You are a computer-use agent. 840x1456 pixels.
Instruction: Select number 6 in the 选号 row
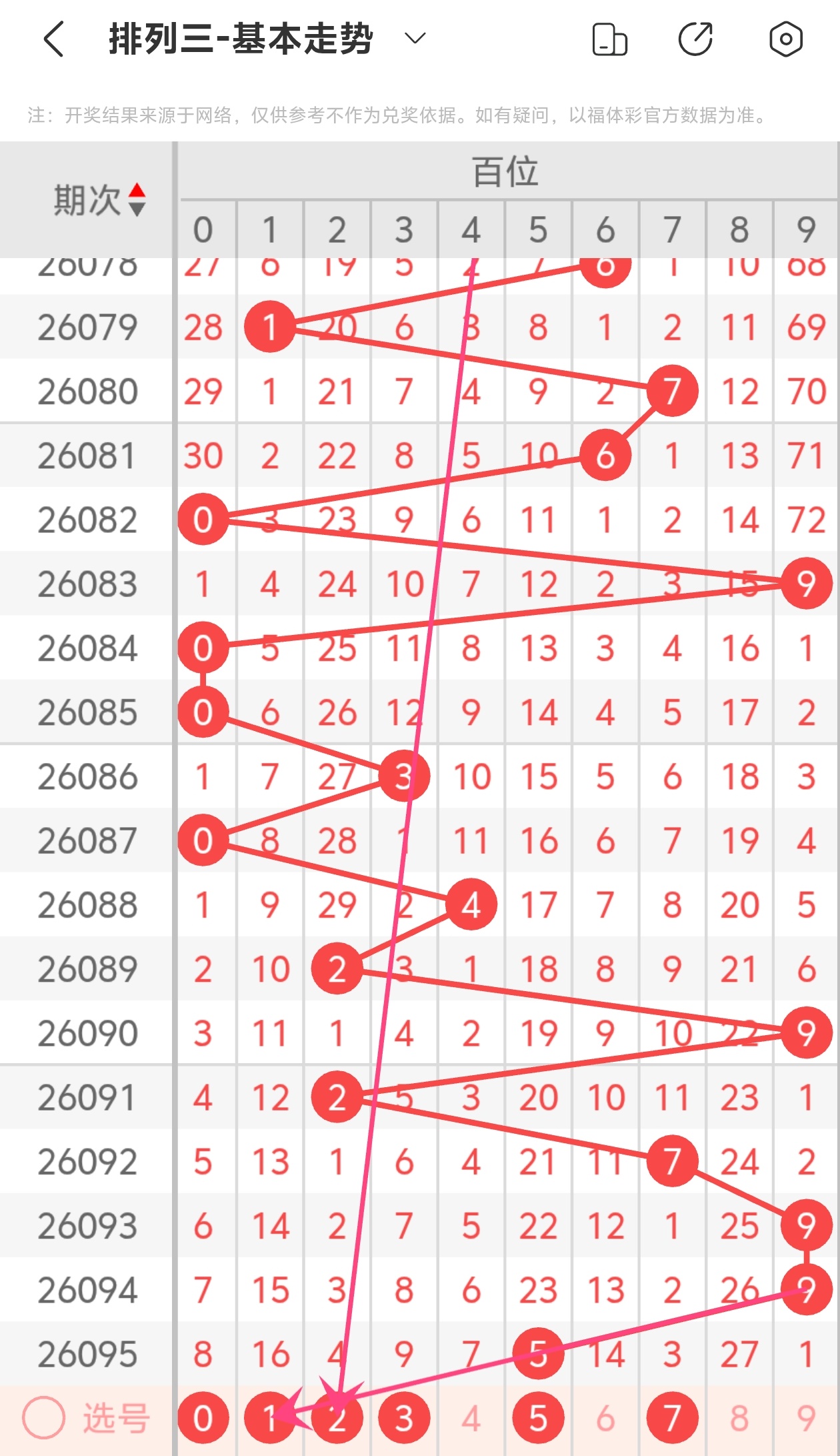(x=605, y=1418)
